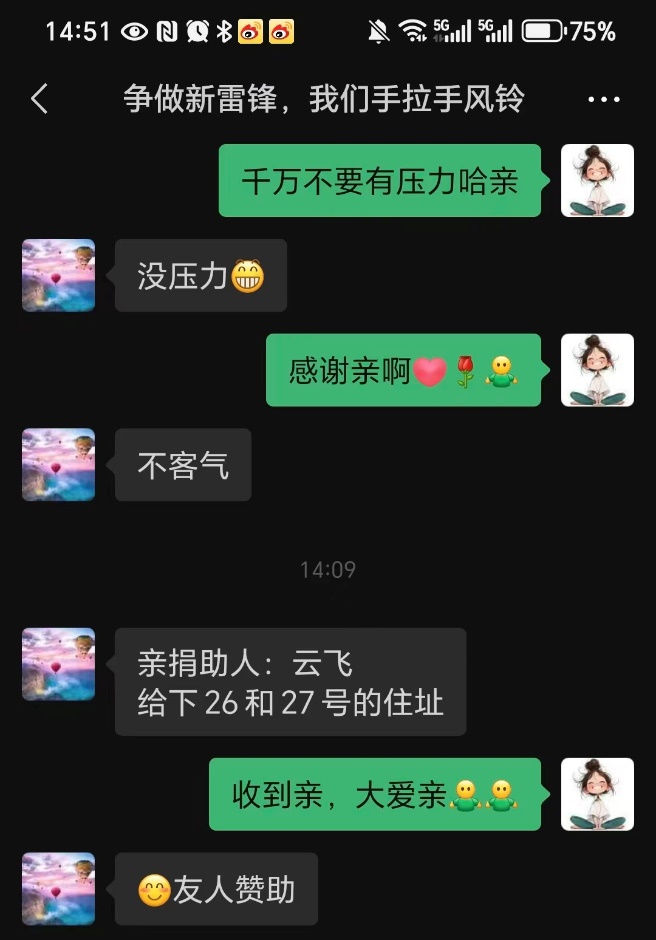Open avatar next to "收到亲，大爱亲"
Image resolution: width=656 pixels, height=940 pixels.
pos(597,794)
